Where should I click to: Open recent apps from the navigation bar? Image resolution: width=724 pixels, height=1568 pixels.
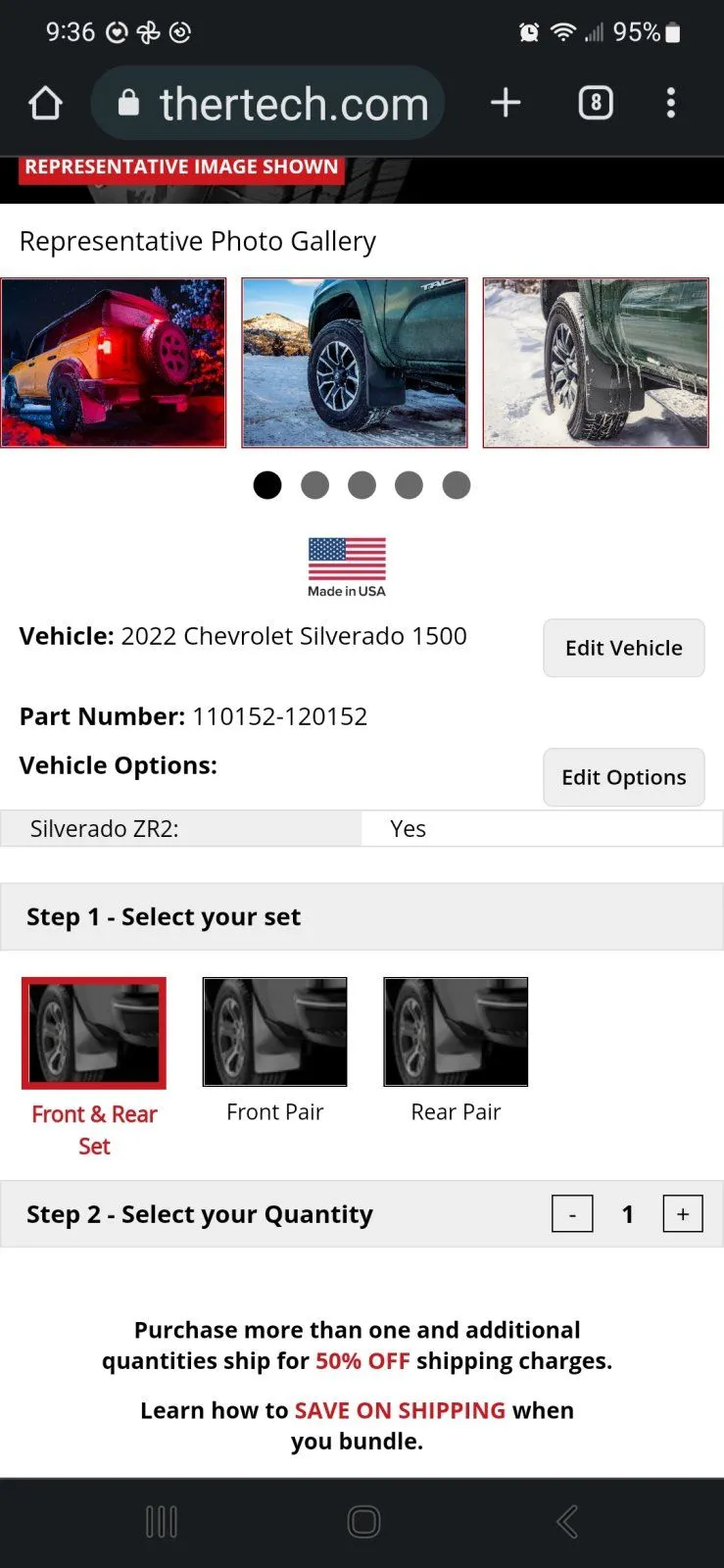162,1522
